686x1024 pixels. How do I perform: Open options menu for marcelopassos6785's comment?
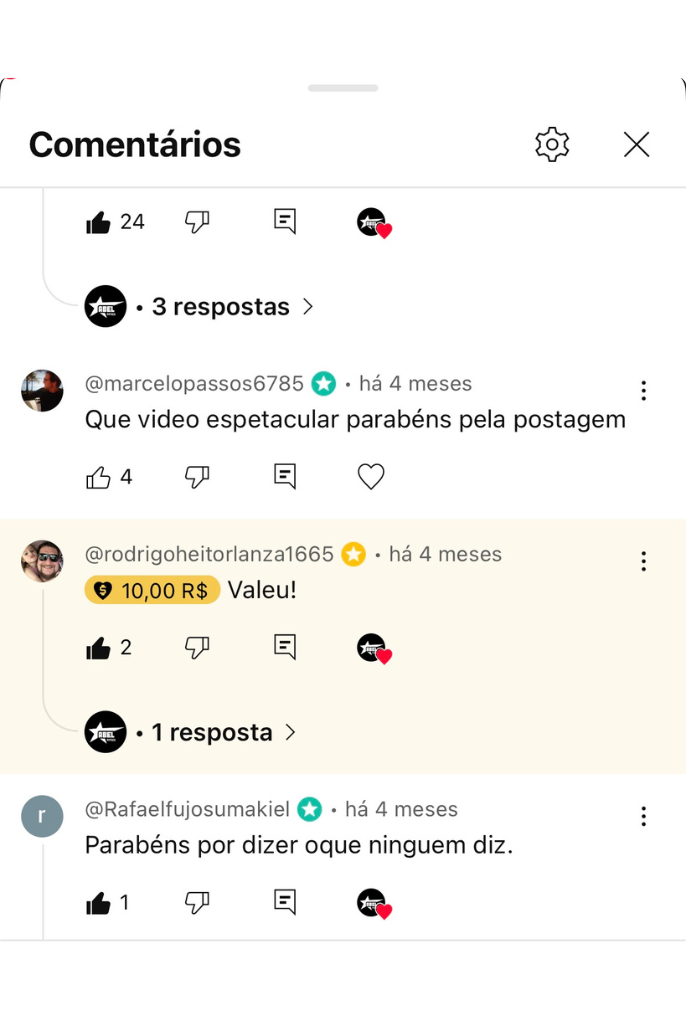(x=644, y=391)
